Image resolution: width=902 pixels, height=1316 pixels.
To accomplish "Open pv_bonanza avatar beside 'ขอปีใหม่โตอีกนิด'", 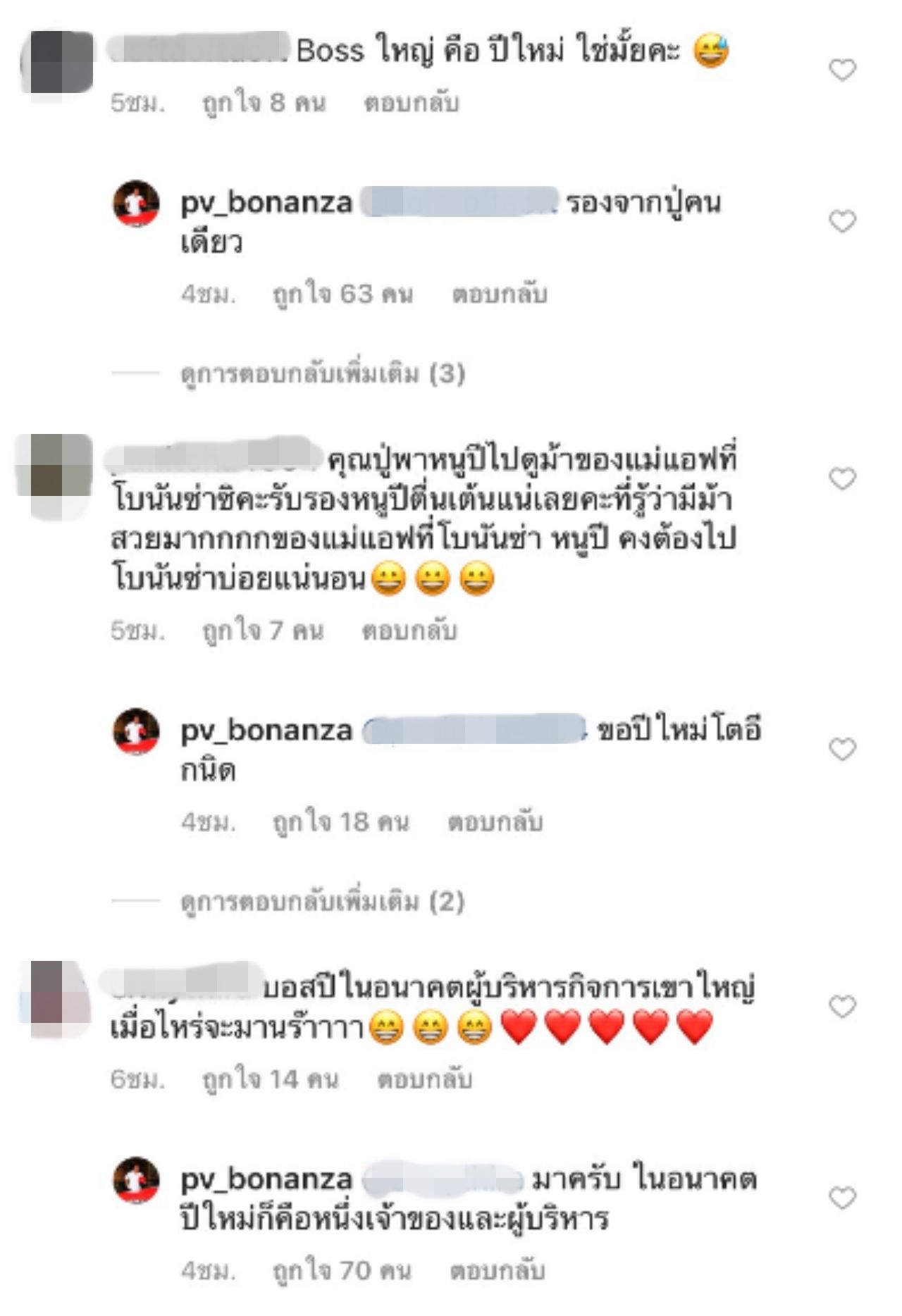I will [x=136, y=731].
